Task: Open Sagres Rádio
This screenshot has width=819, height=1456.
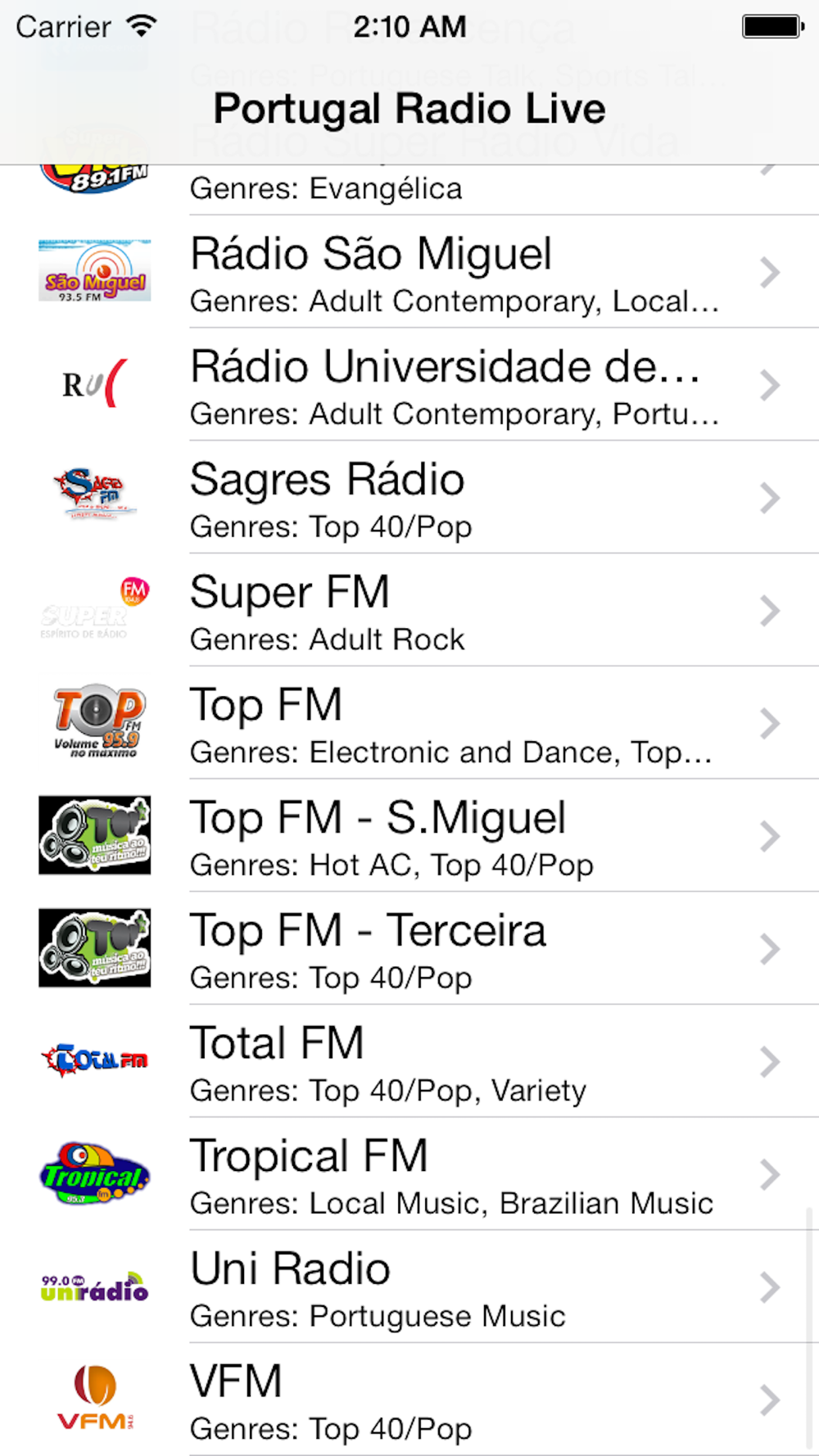Action: (x=409, y=498)
